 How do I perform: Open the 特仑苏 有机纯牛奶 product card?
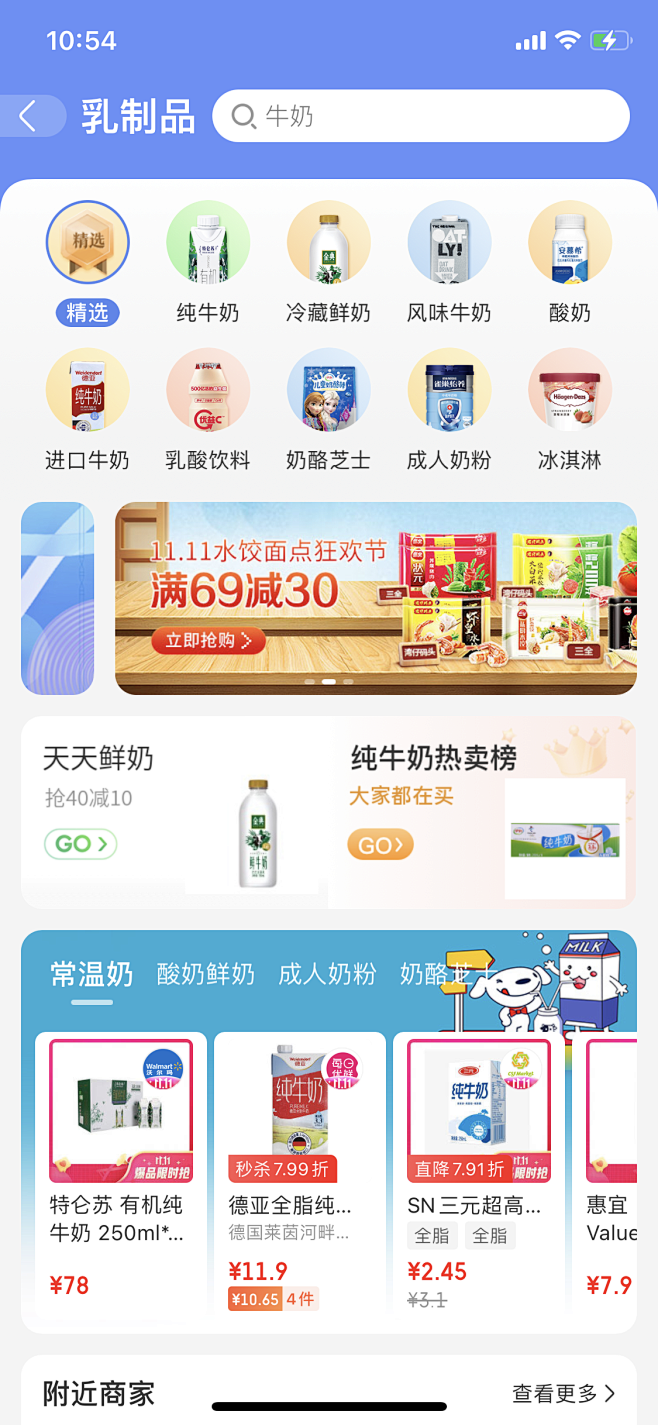pyautogui.click(x=121, y=1170)
